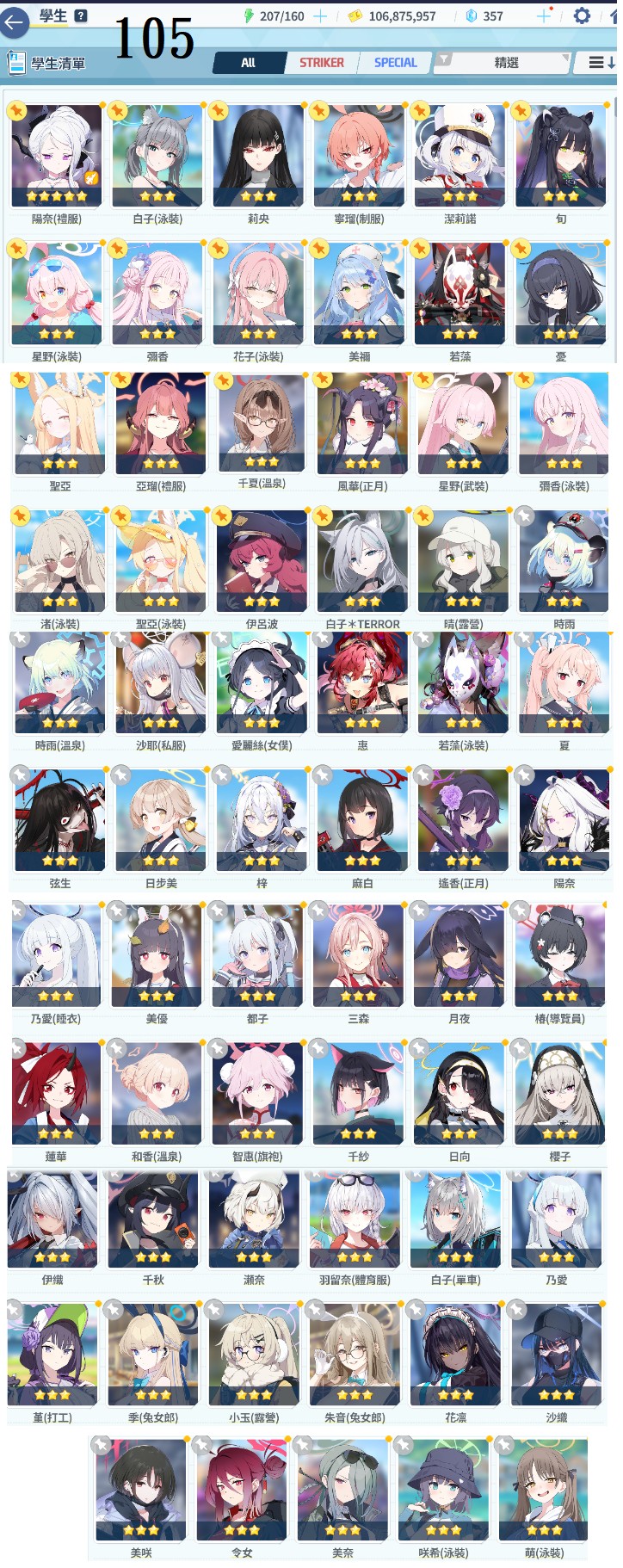Select the 白子(泳裝) student card

coord(157,157)
